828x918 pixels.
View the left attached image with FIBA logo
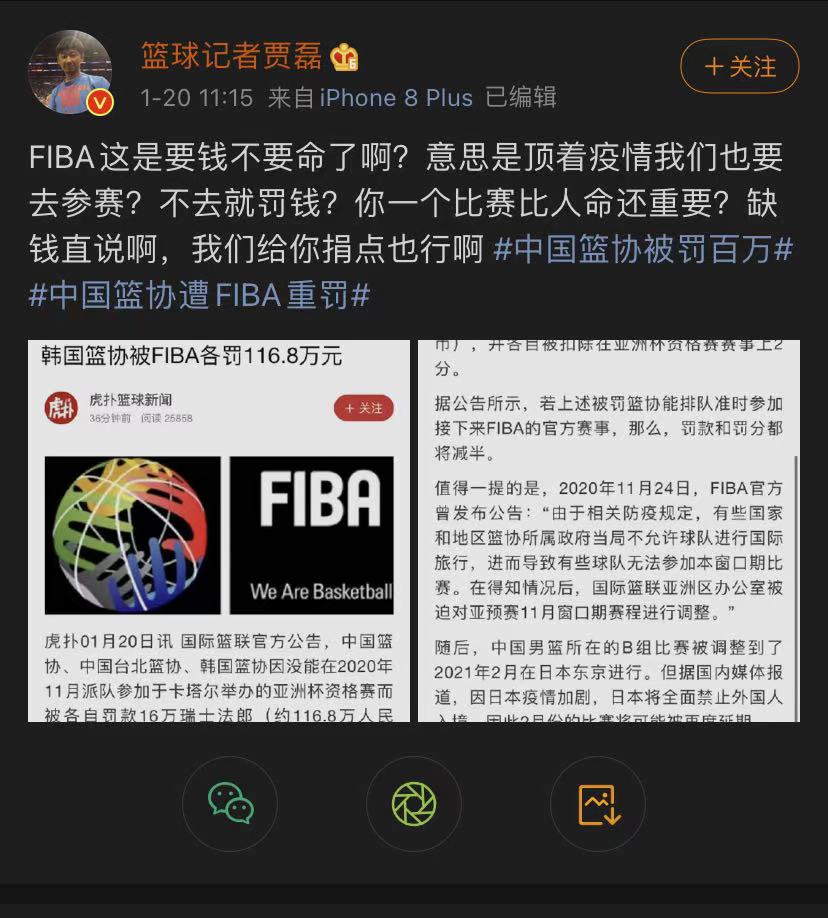tap(219, 531)
